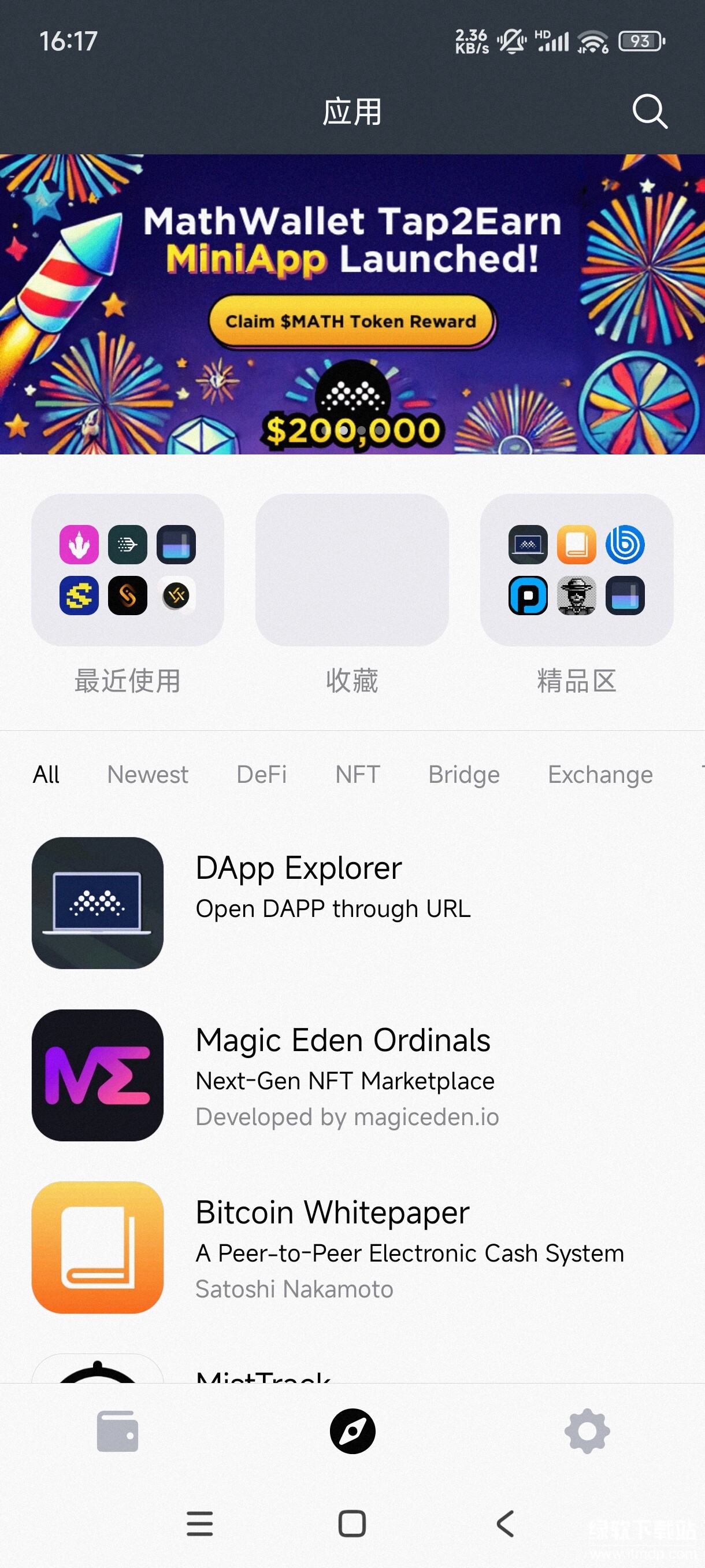Image resolution: width=705 pixels, height=1568 pixels.
Task: Show the NFT category
Action: coord(358,774)
